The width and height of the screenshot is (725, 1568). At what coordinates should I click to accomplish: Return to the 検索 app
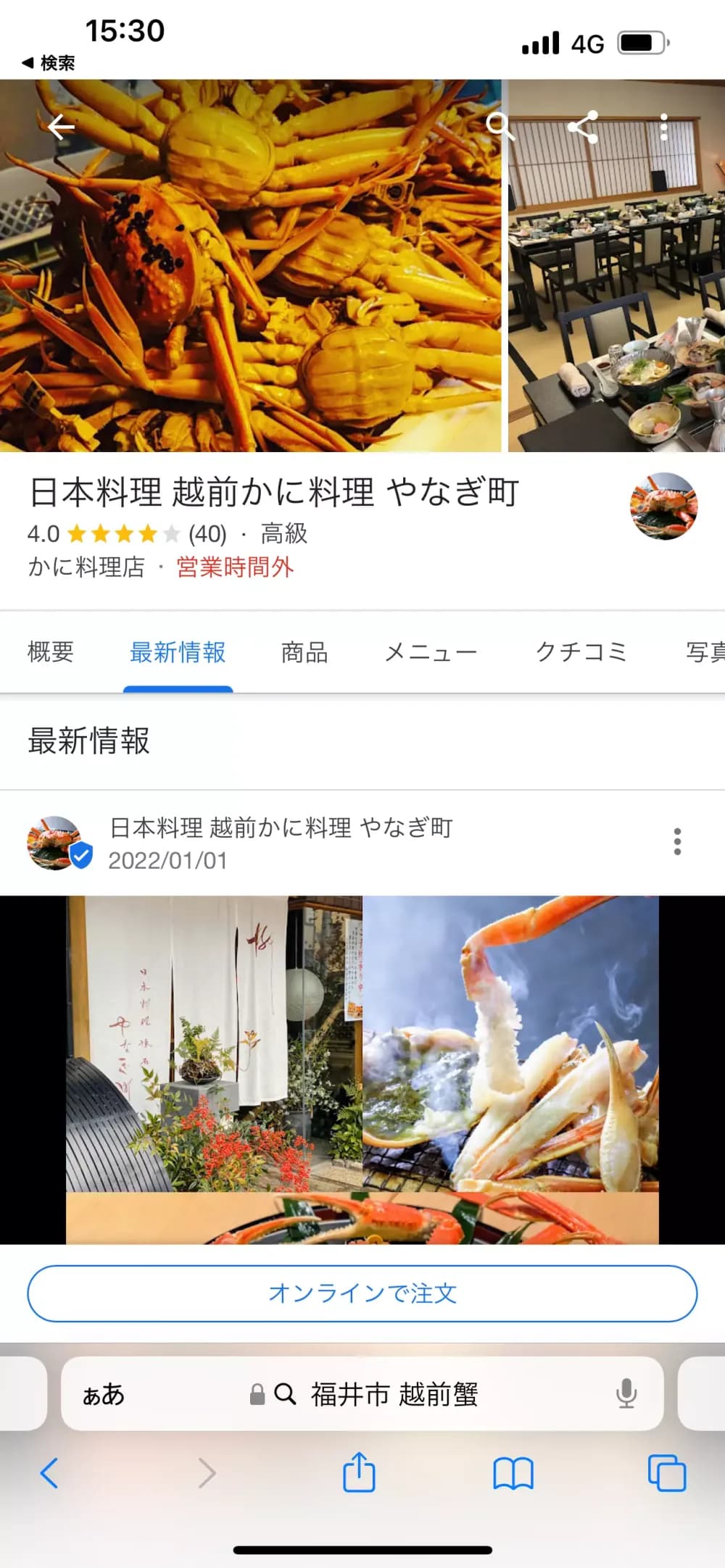tap(49, 63)
